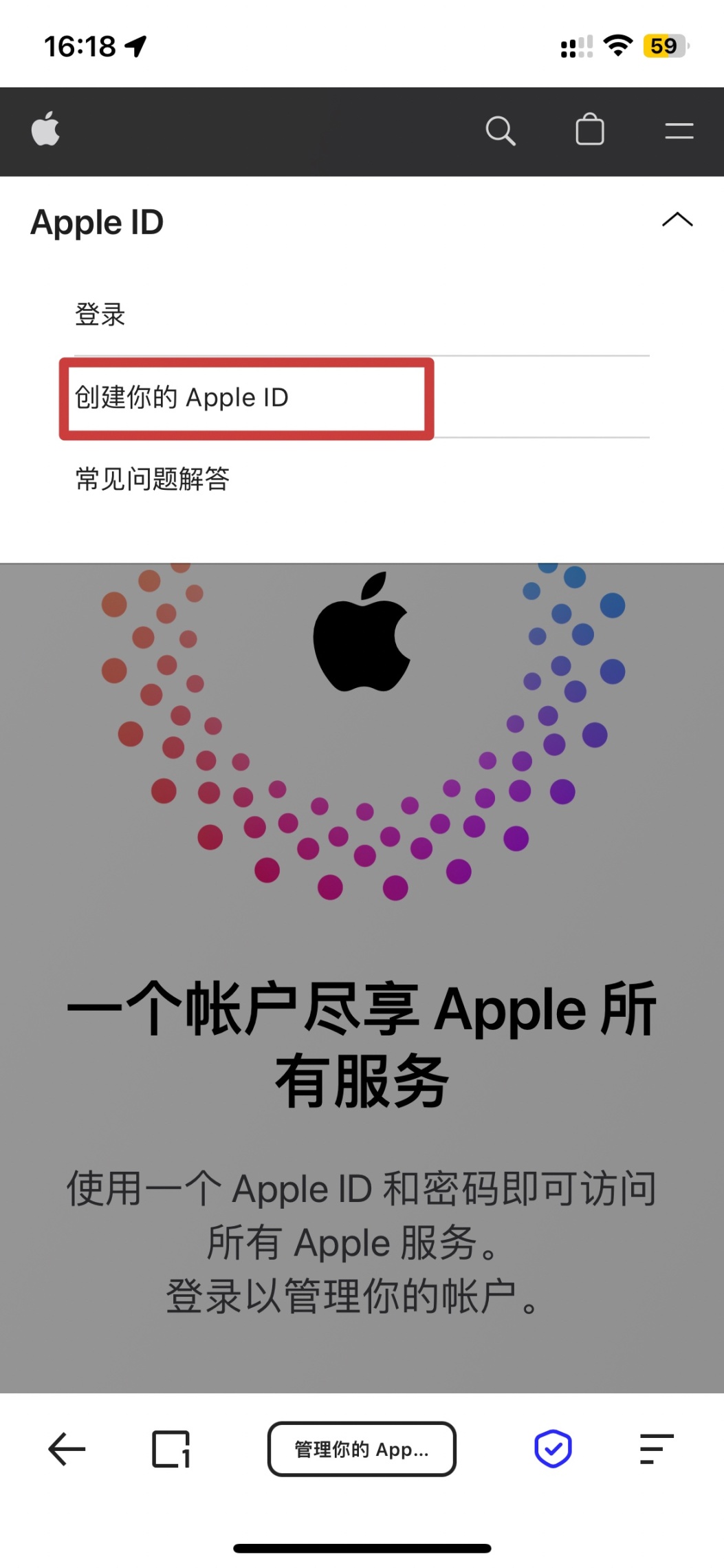This screenshot has height=1568, width=724.
Task: Tap the address bar 管理你的 App...
Action: click(x=362, y=1448)
